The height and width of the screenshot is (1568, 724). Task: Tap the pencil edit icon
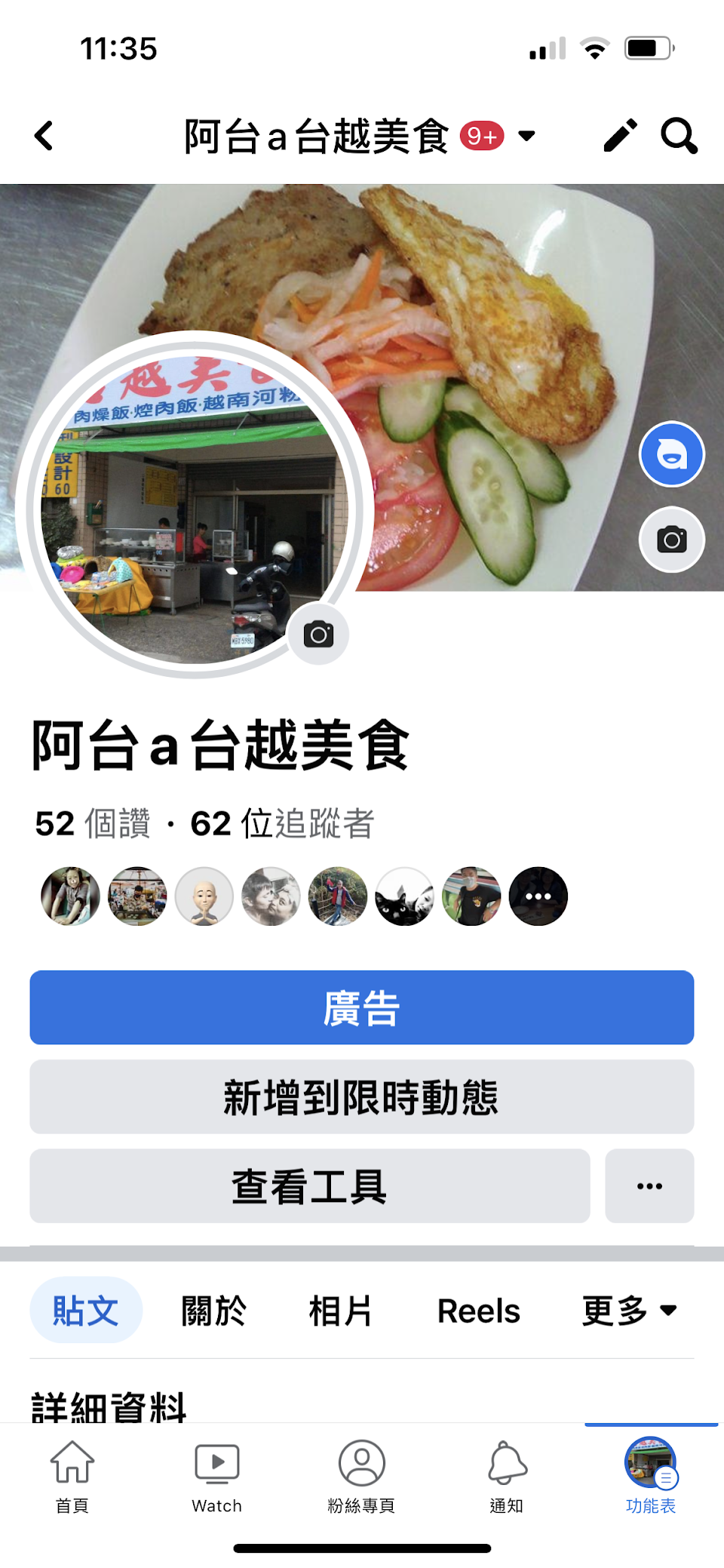pos(620,137)
